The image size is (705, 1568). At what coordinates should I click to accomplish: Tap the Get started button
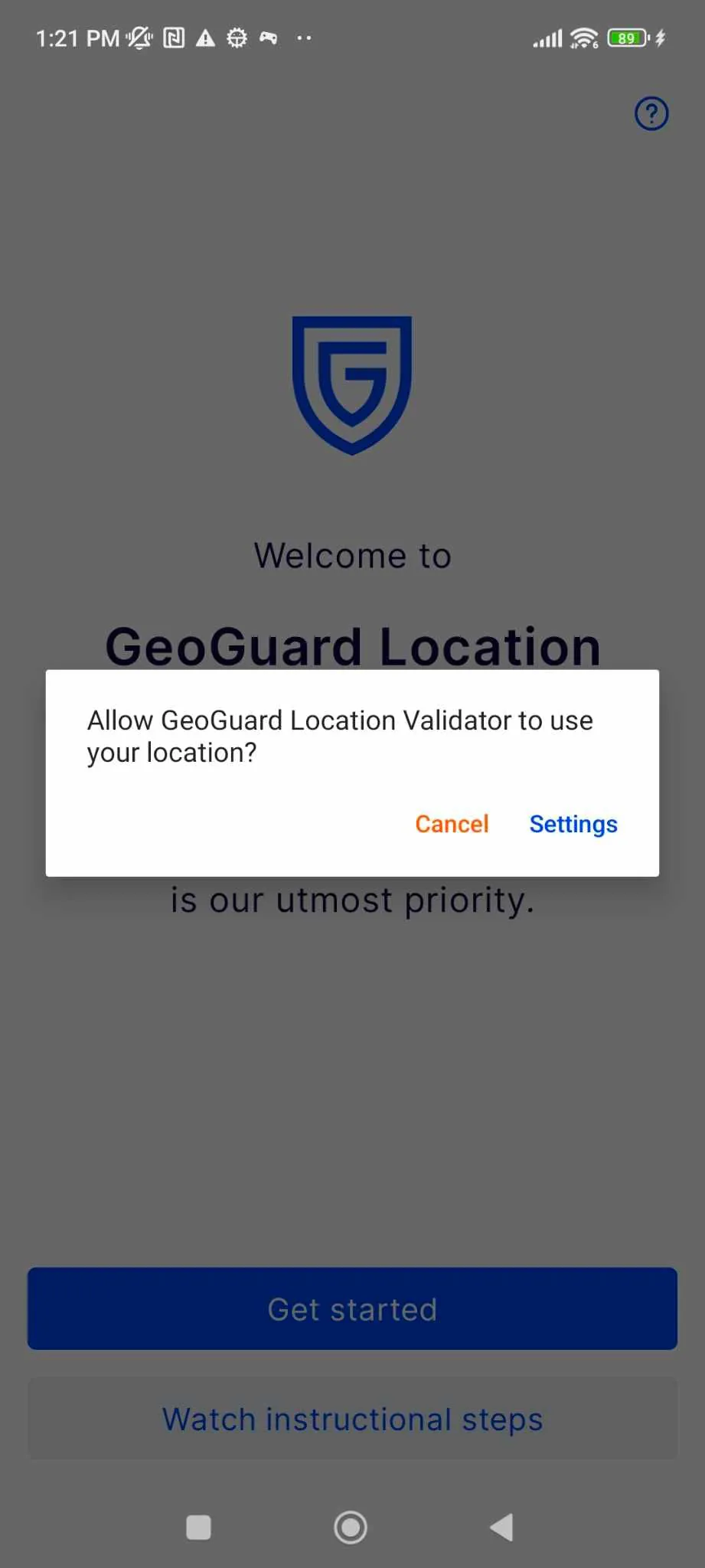pyautogui.click(x=352, y=1308)
